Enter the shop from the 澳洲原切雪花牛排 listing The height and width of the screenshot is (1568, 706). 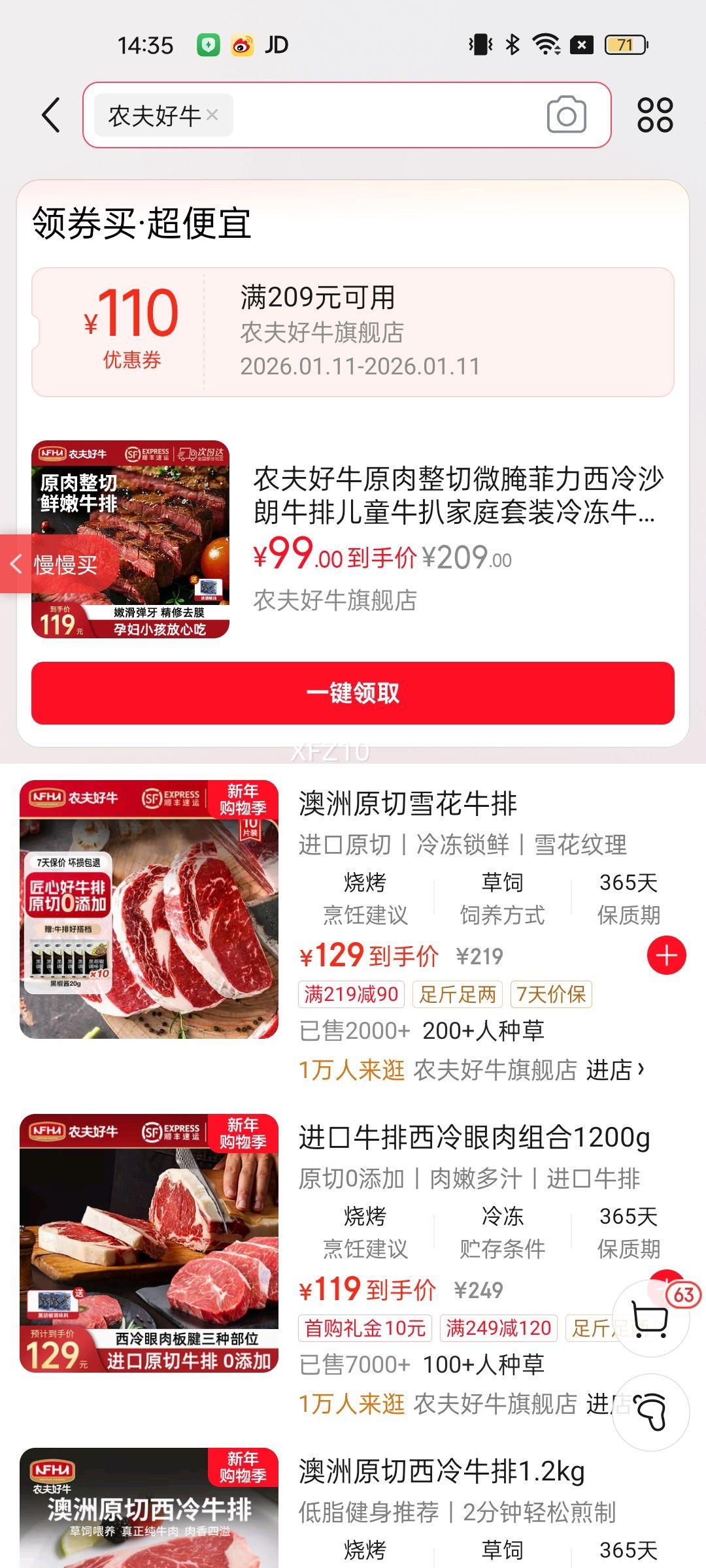(x=614, y=1070)
